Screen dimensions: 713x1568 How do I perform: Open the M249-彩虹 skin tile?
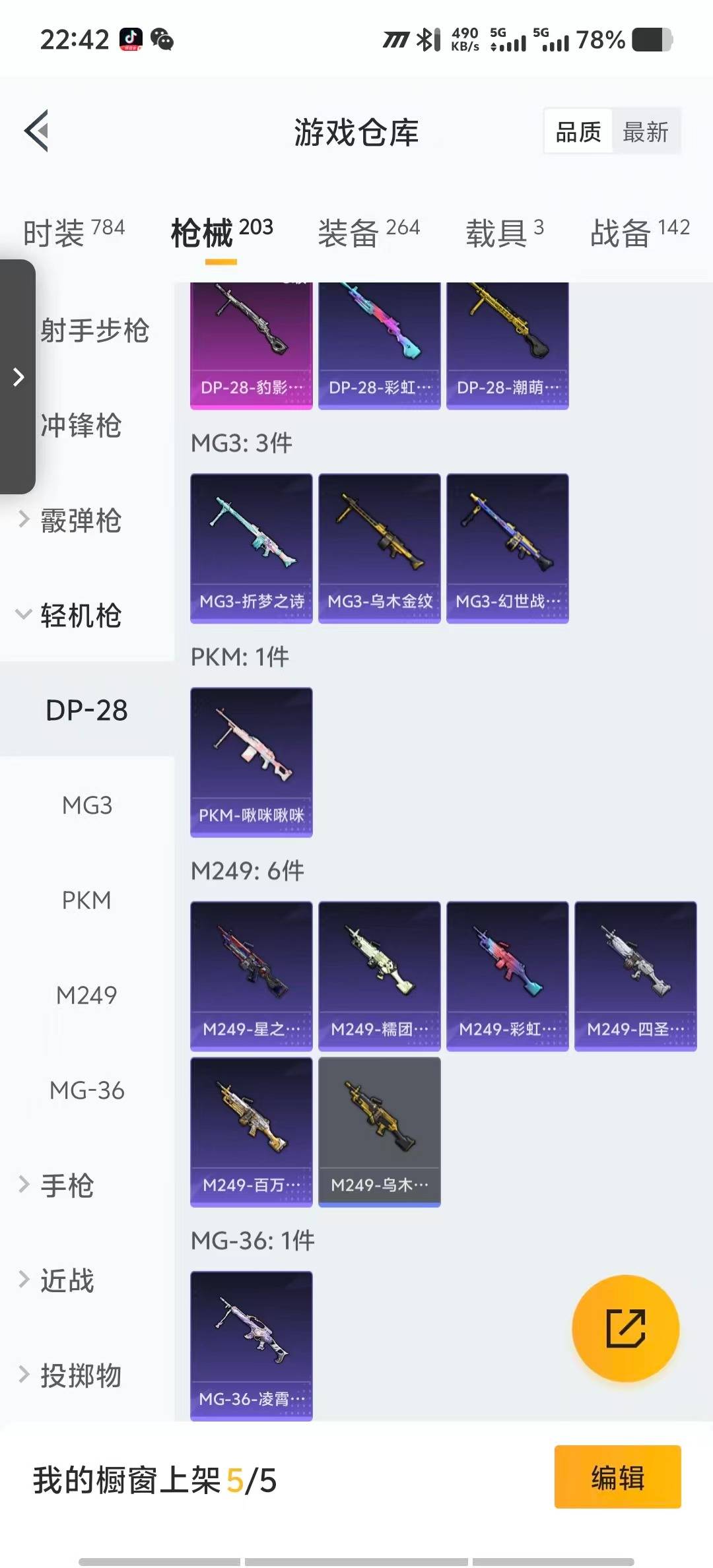coord(507,975)
